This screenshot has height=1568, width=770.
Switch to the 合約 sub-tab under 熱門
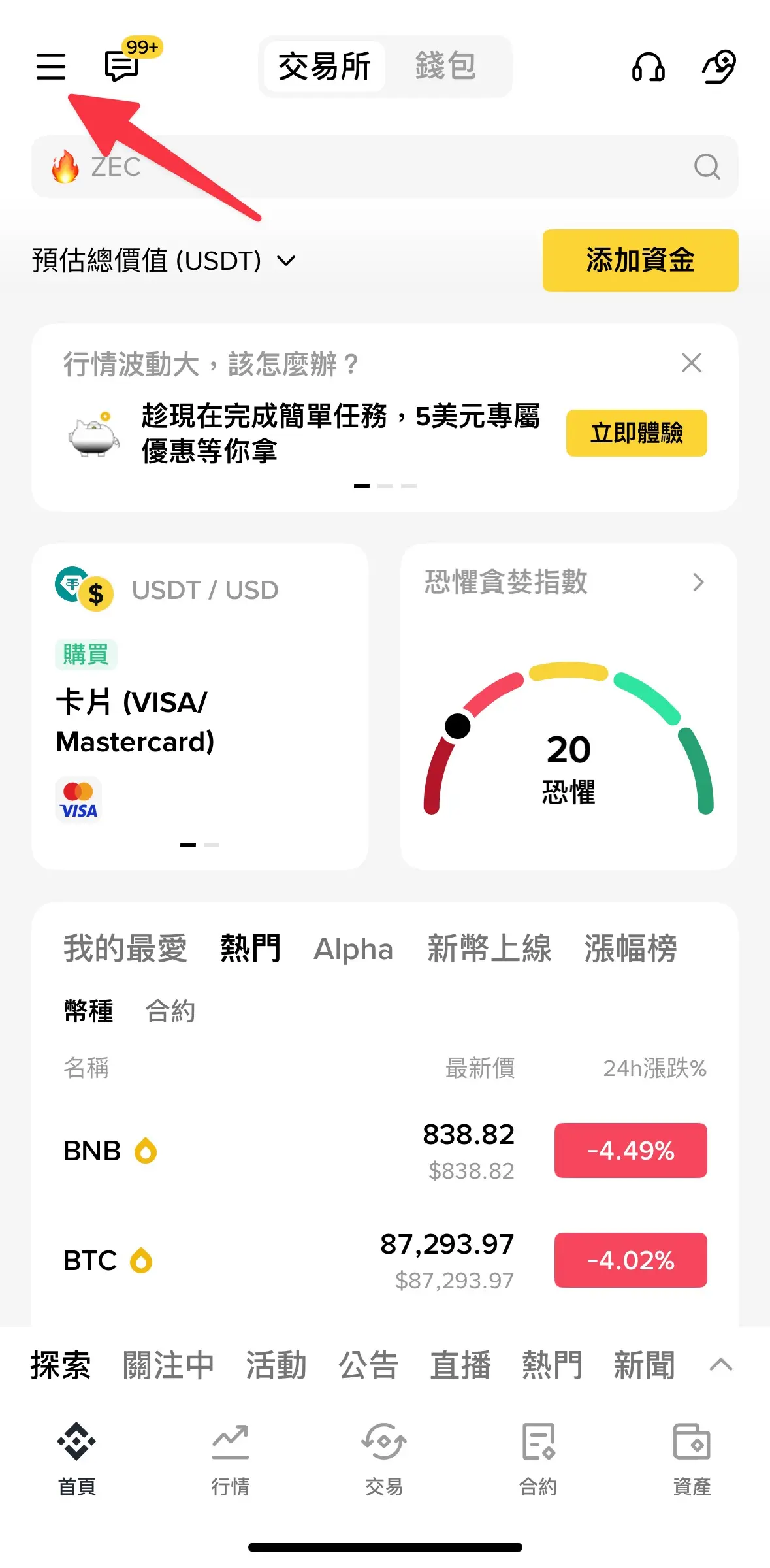[170, 1011]
